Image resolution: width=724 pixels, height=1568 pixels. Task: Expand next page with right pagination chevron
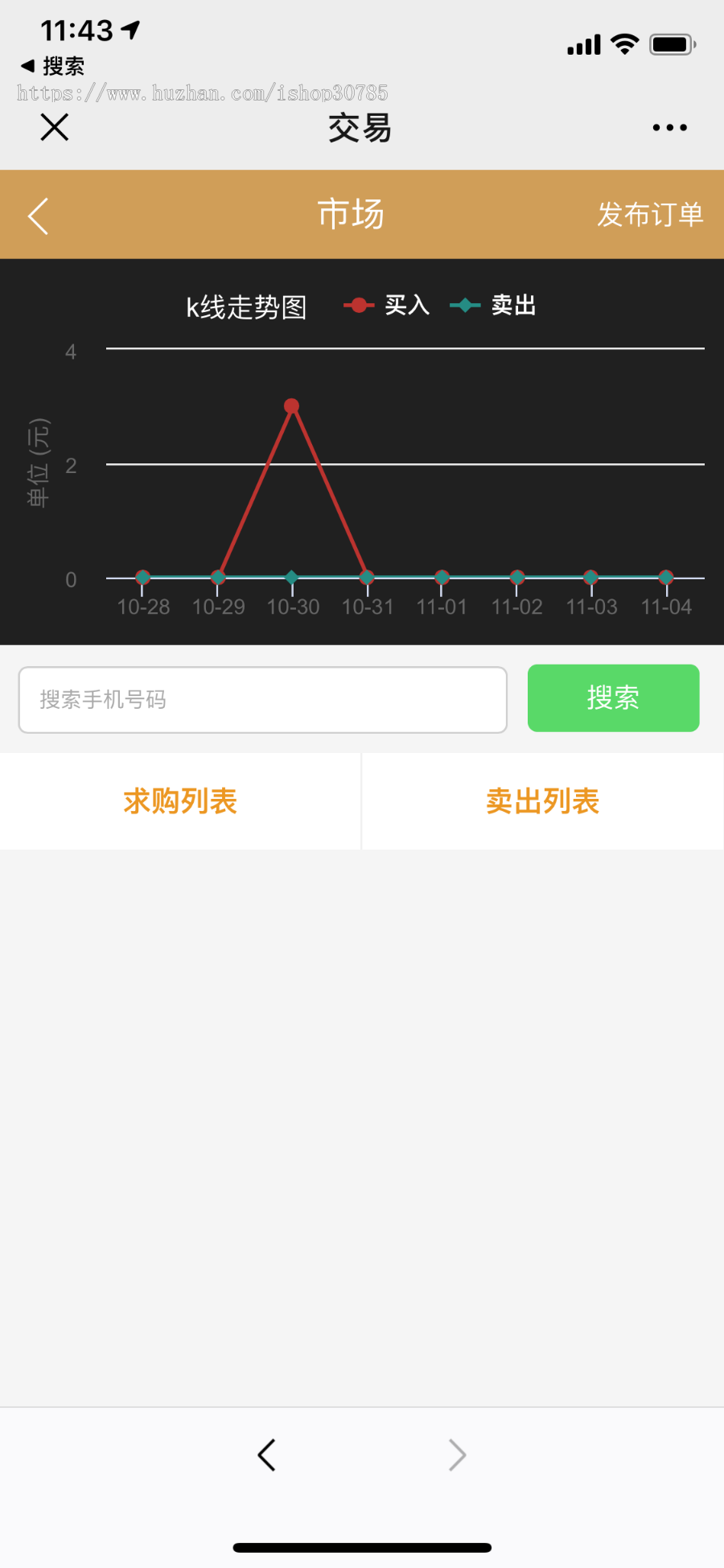pyautogui.click(x=457, y=1455)
